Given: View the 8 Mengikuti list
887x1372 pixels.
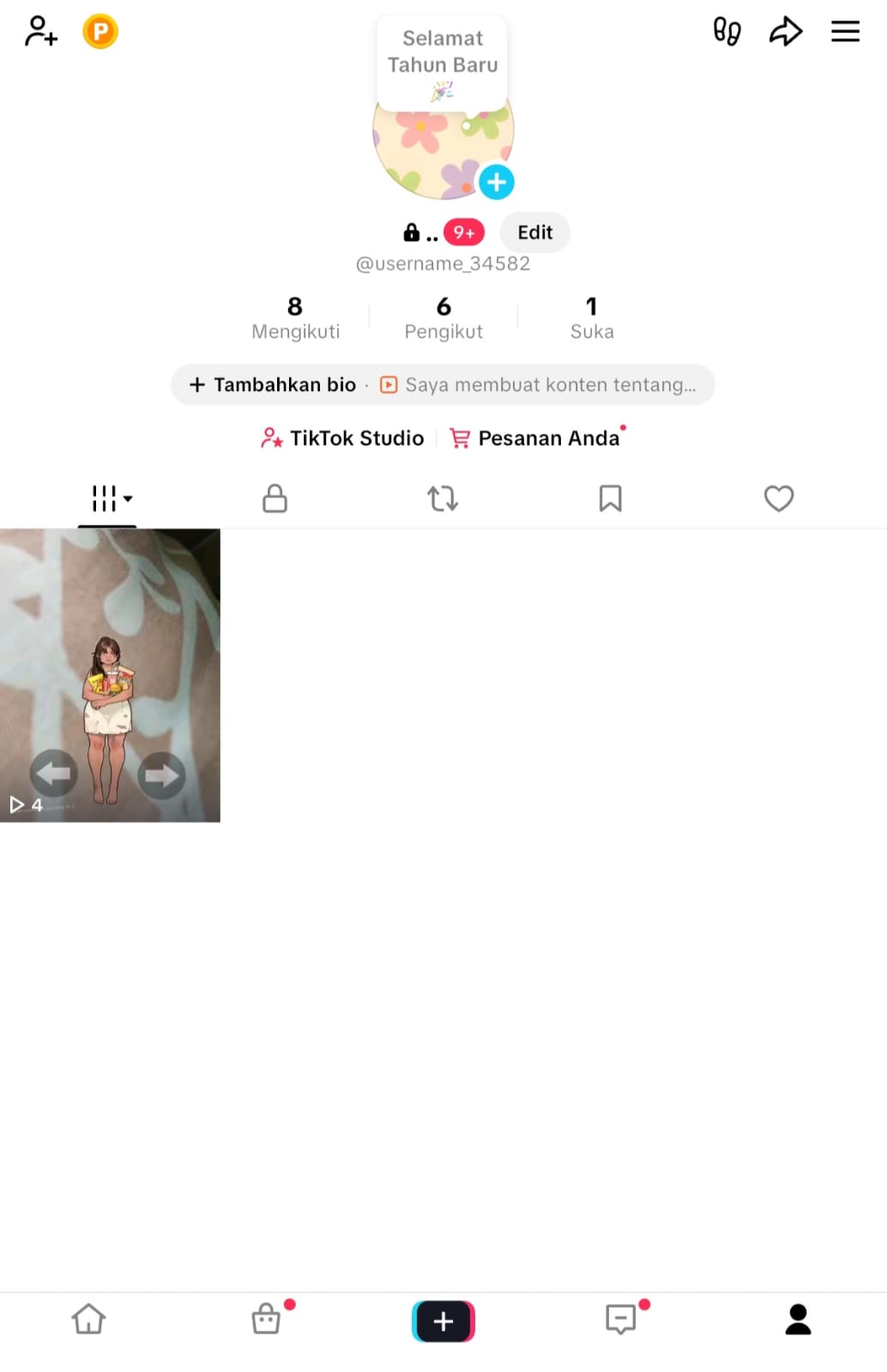Looking at the screenshot, I should pos(295,318).
